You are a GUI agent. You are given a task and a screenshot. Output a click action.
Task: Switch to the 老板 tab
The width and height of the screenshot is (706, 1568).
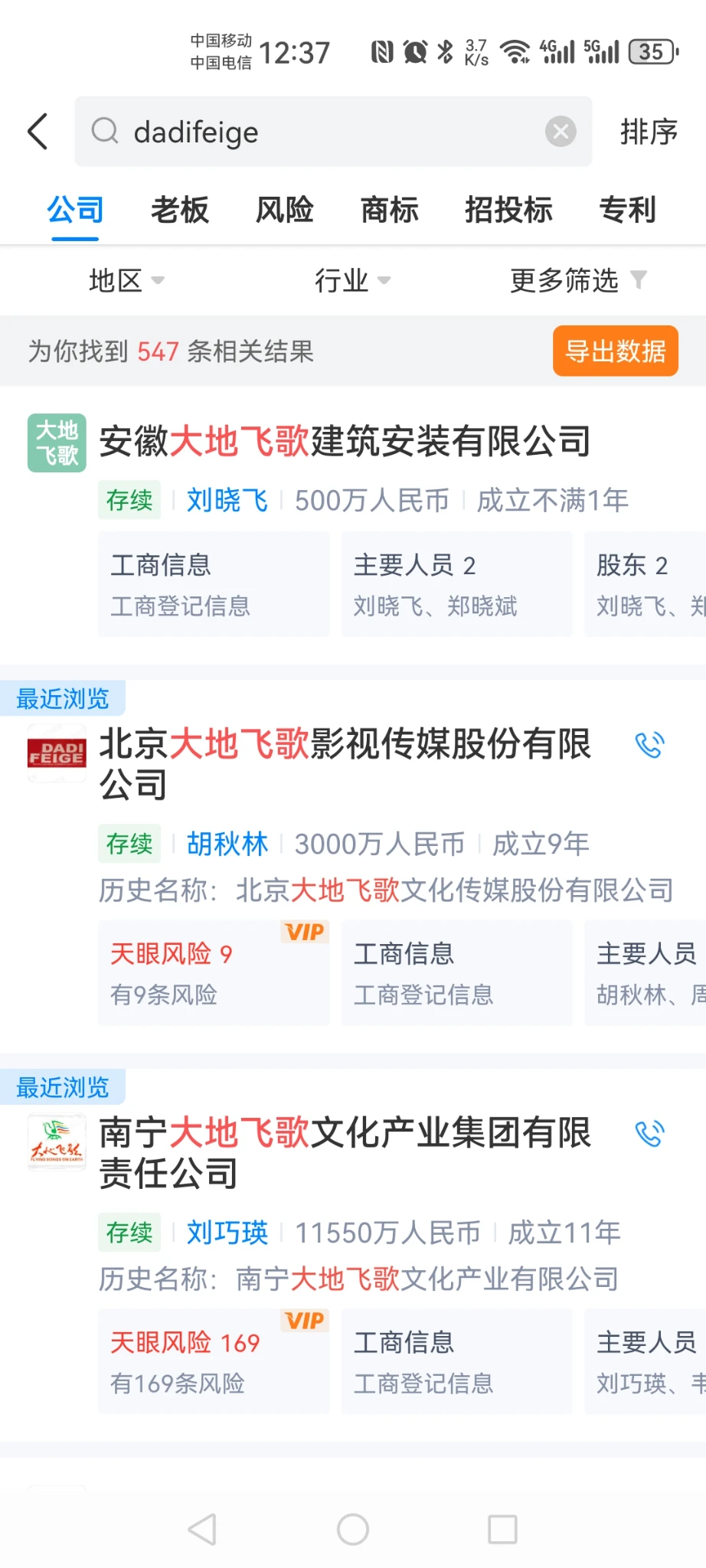179,210
